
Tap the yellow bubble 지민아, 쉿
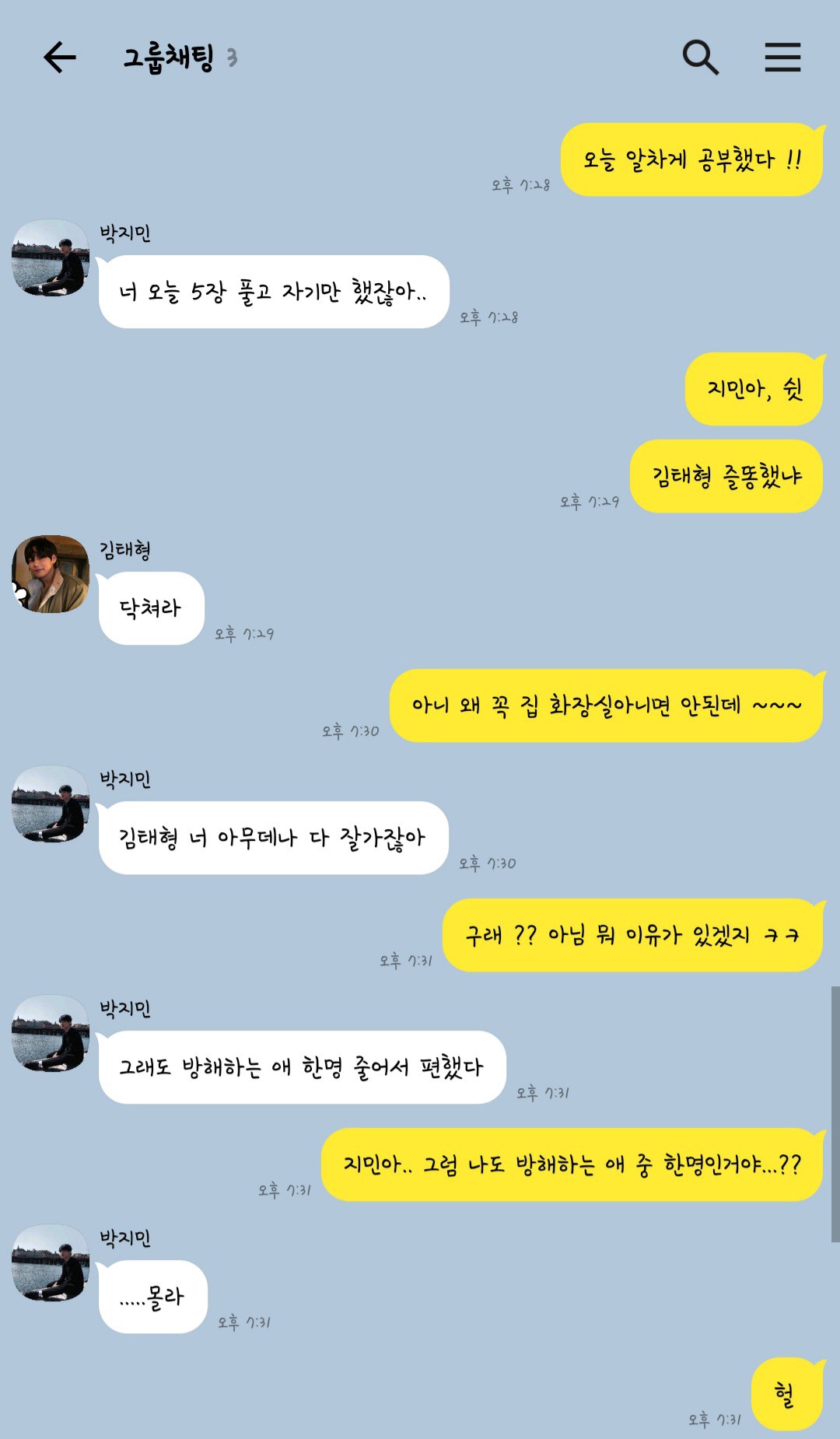coord(753,389)
